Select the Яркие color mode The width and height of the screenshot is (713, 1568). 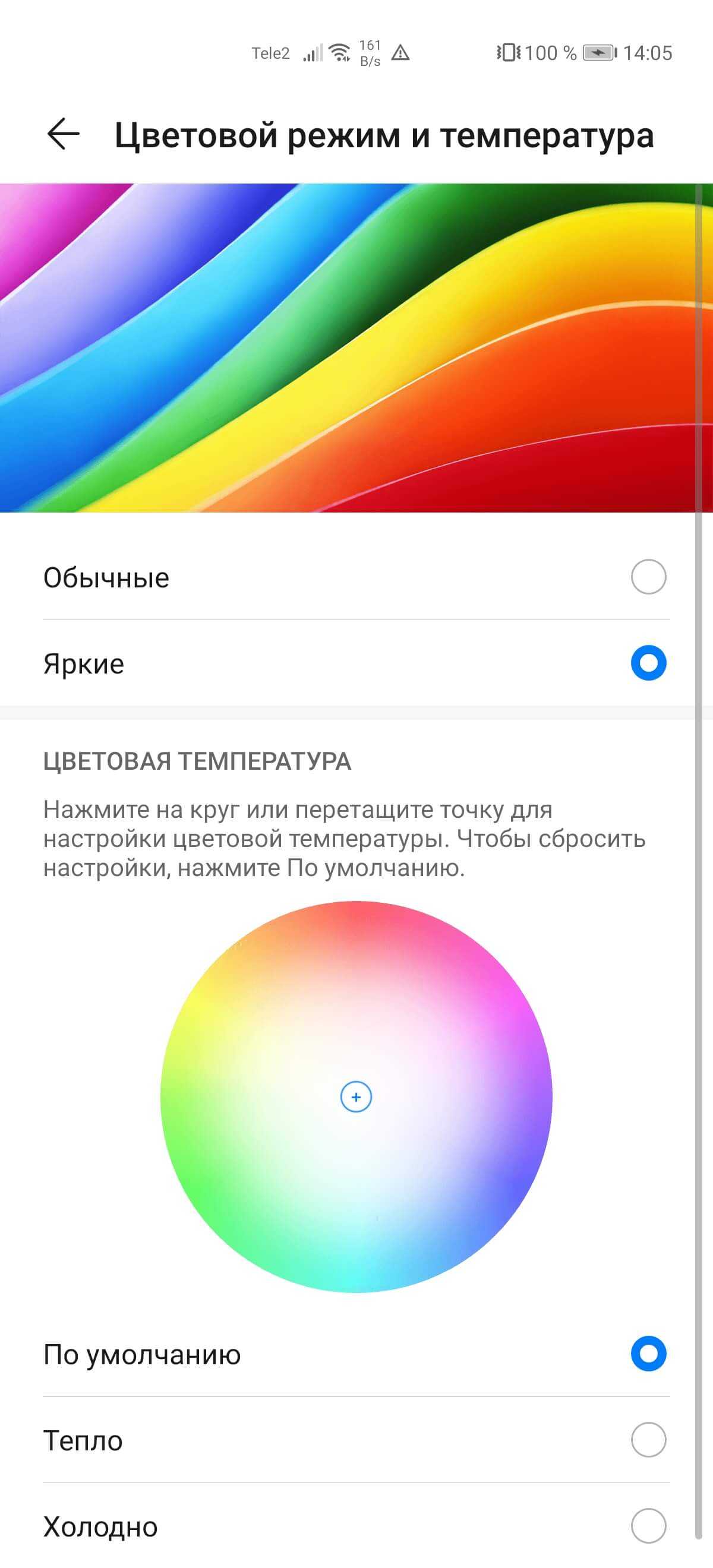(648, 663)
